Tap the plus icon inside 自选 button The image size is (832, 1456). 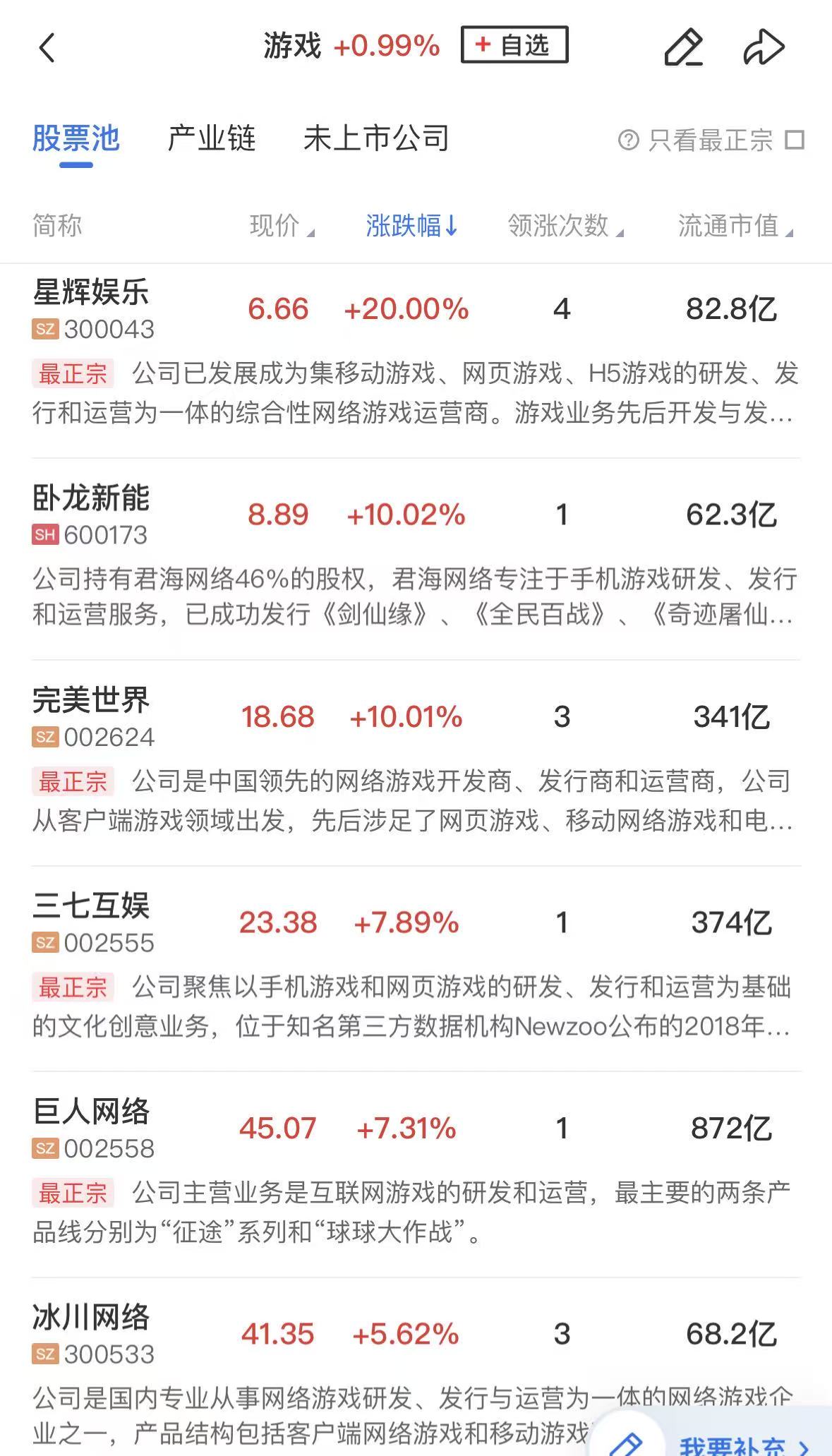(481, 44)
